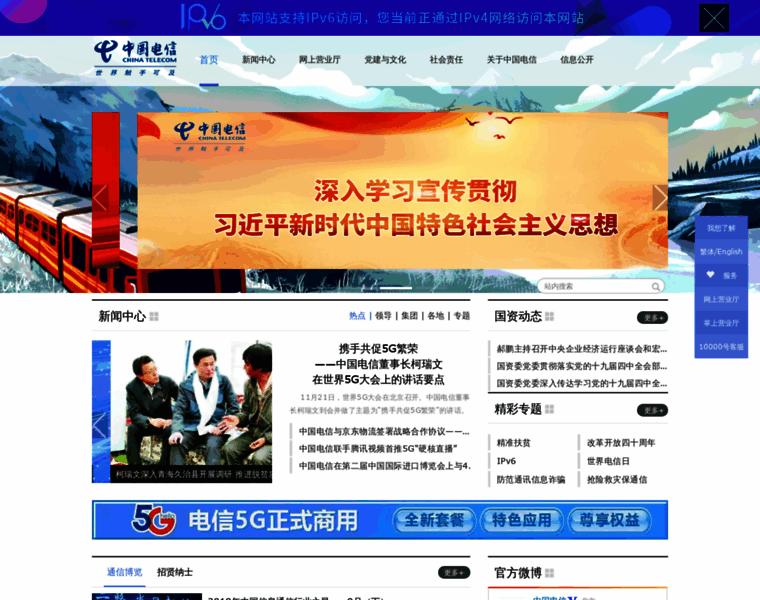This screenshot has height=600, width=760.
Task: Open 信息公开 page
Action: (577, 60)
